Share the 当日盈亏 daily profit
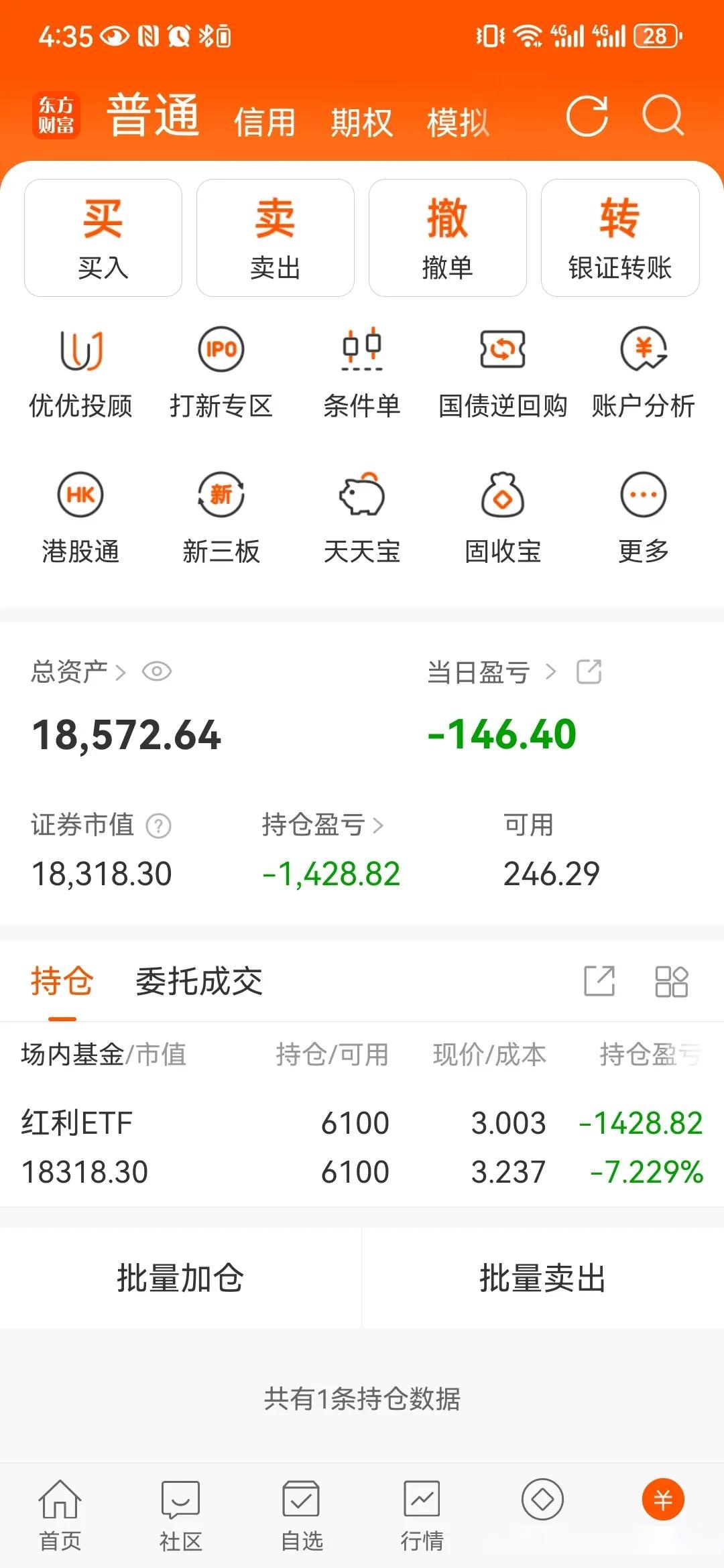The width and height of the screenshot is (724, 1568). [589, 671]
